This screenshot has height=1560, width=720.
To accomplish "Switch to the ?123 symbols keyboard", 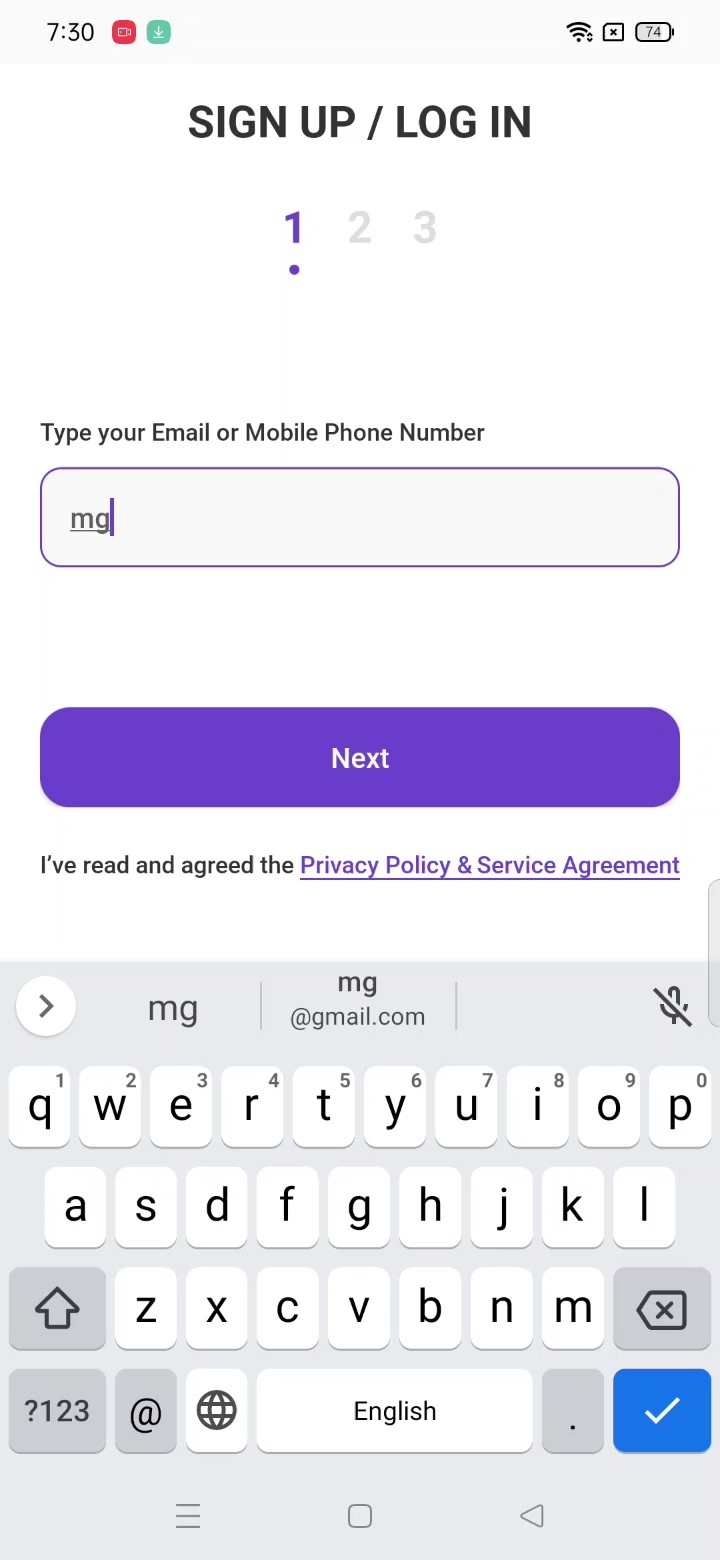I will pos(57,1411).
